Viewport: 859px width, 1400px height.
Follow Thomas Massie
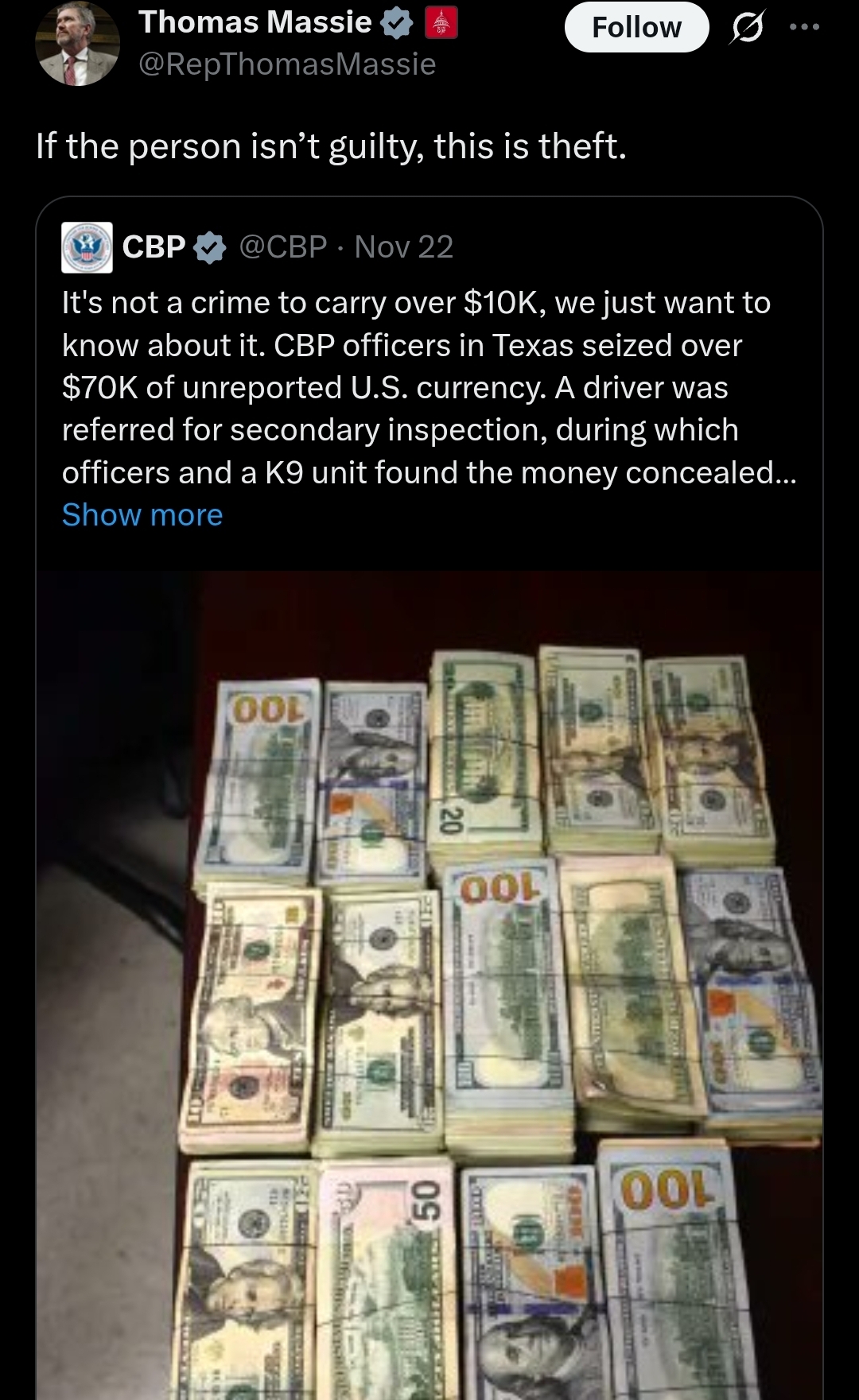coord(636,28)
